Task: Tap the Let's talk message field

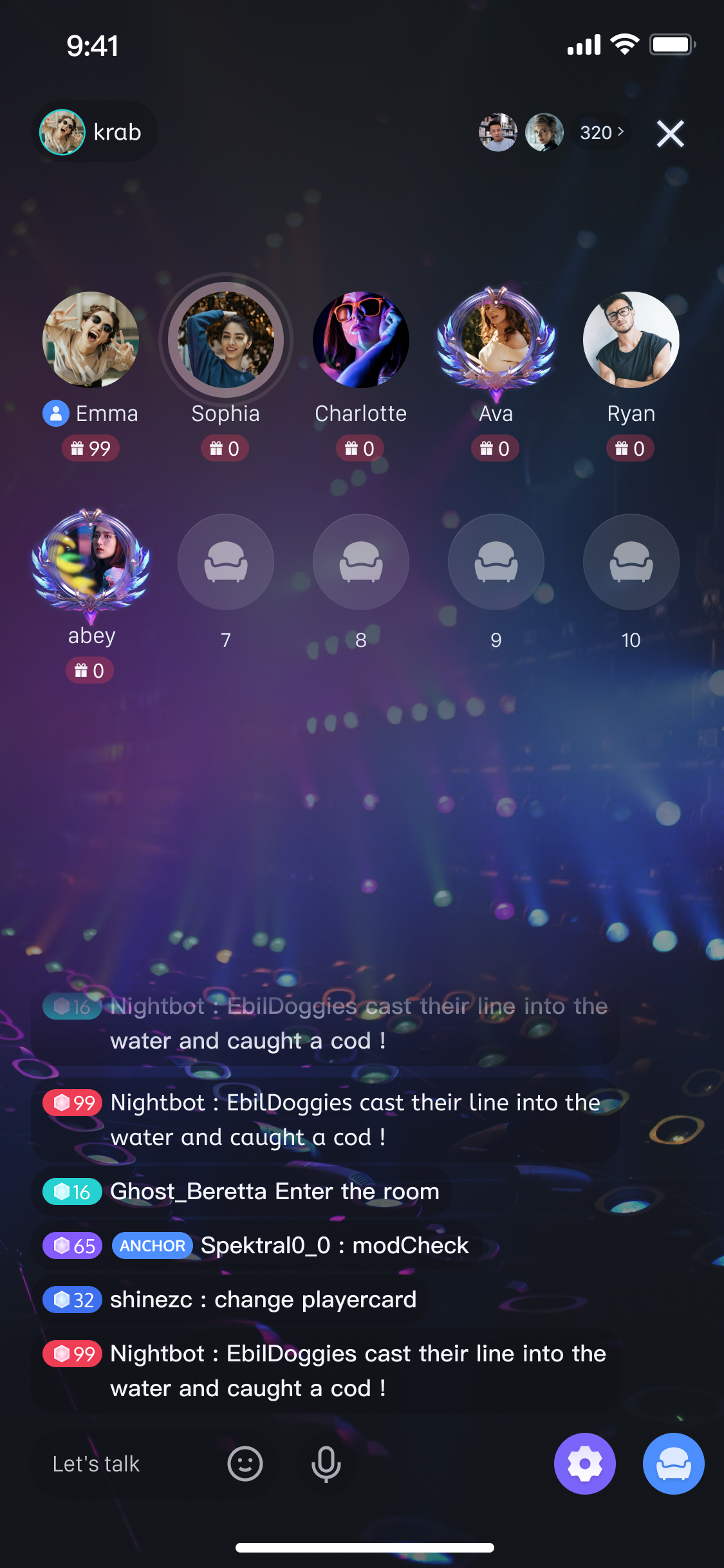Action: [97, 1464]
